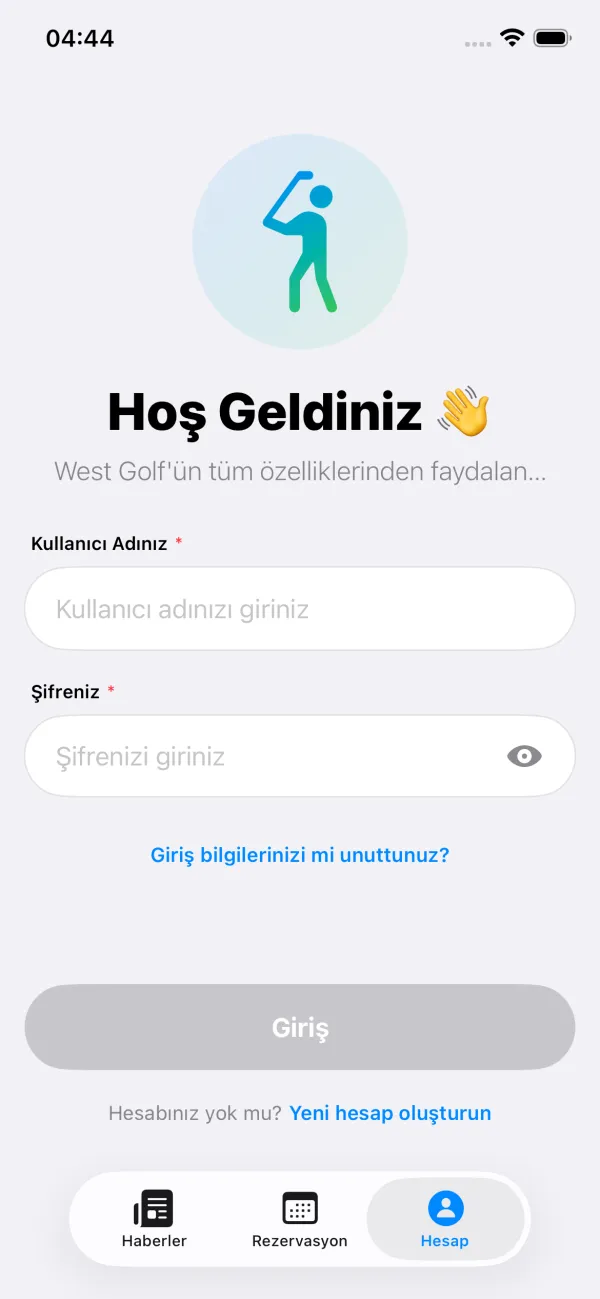This screenshot has height=1299, width=600.
Task: Open the 'Giriş bilgilerinizi mi unuttunuz?' link
Action: (x=300, y=855)
